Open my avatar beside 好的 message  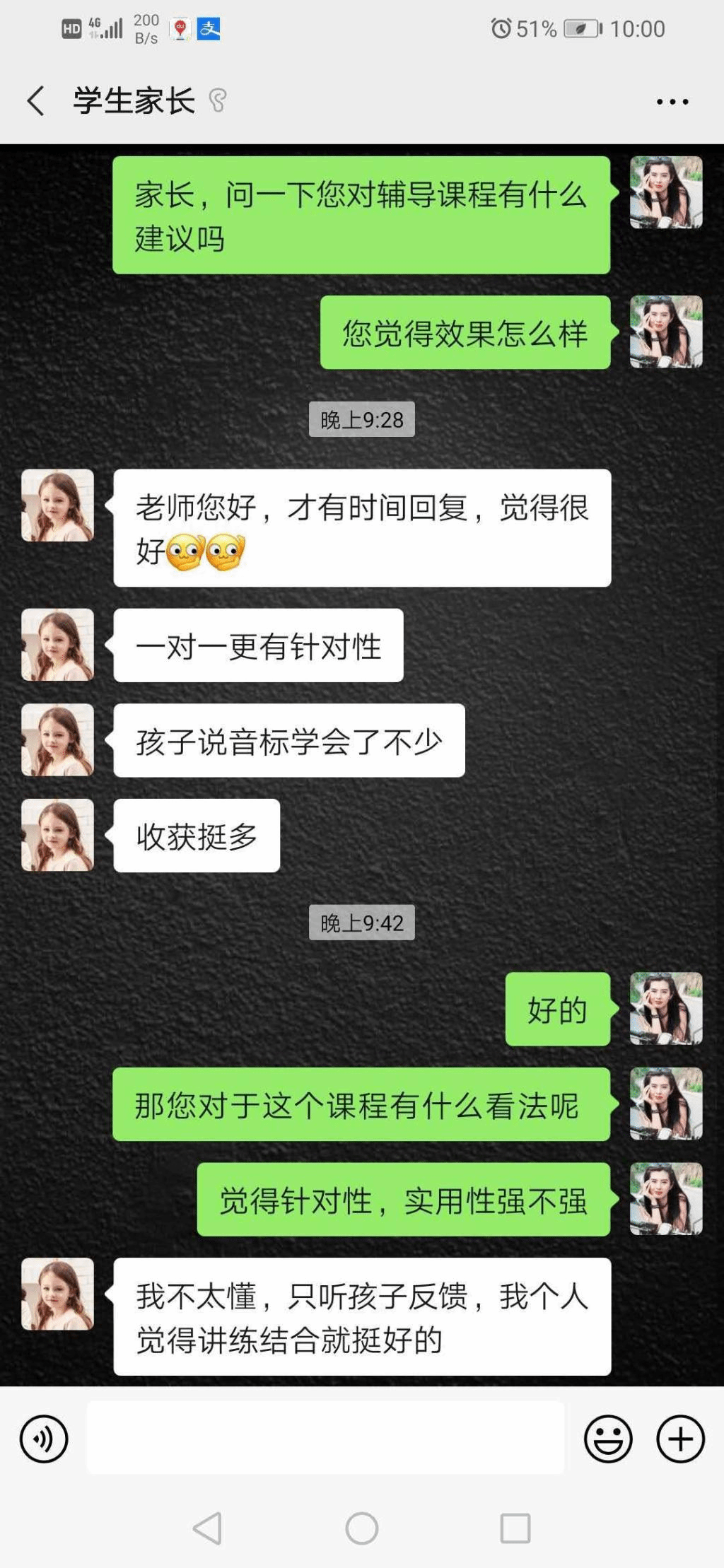coord(665,1008)
